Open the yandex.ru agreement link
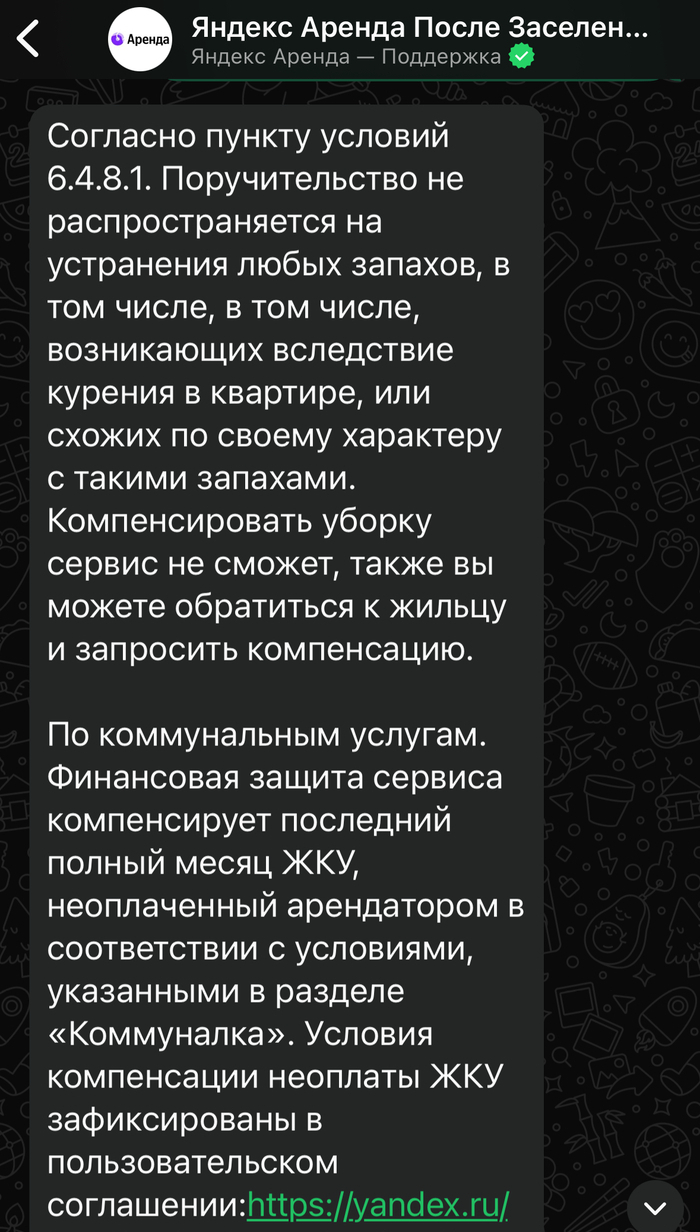The width and height of the screenshot is (700, 1232). pyautogui.click(x=378, y=1203)
